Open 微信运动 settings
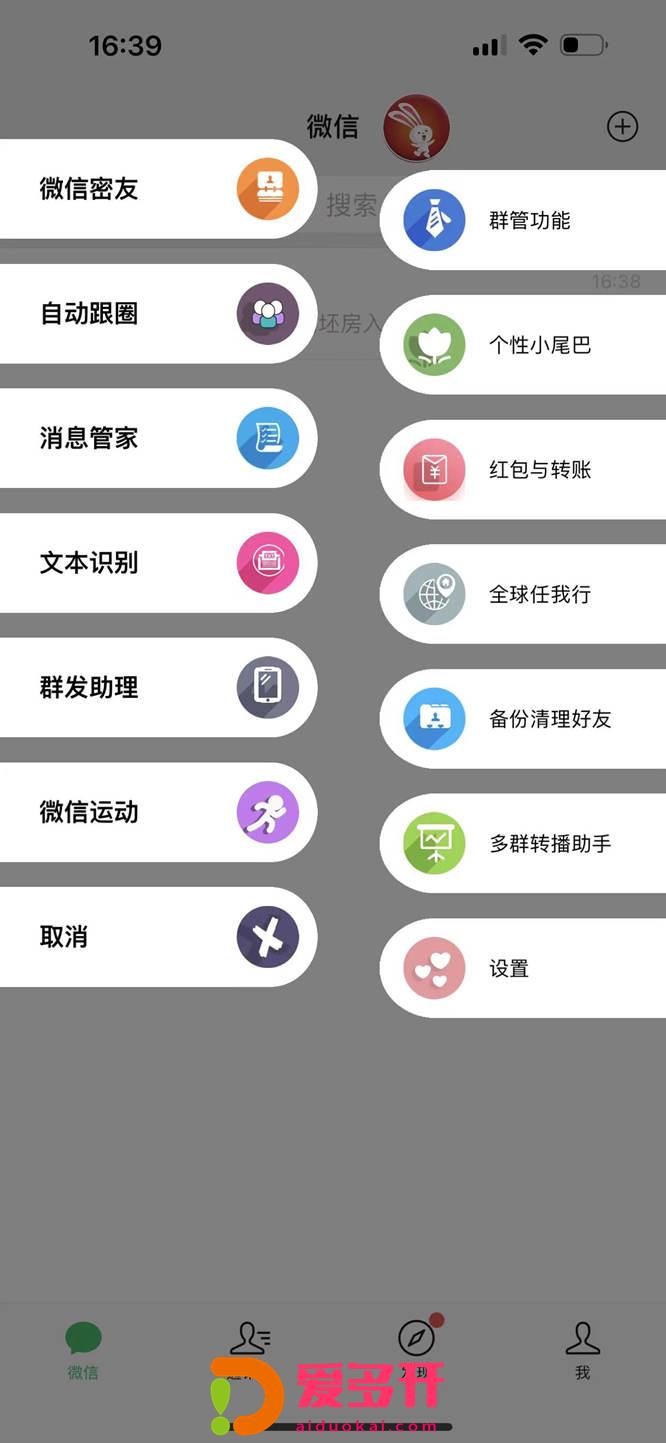Viewport: 666px width, 1443px height. (150, 812)
